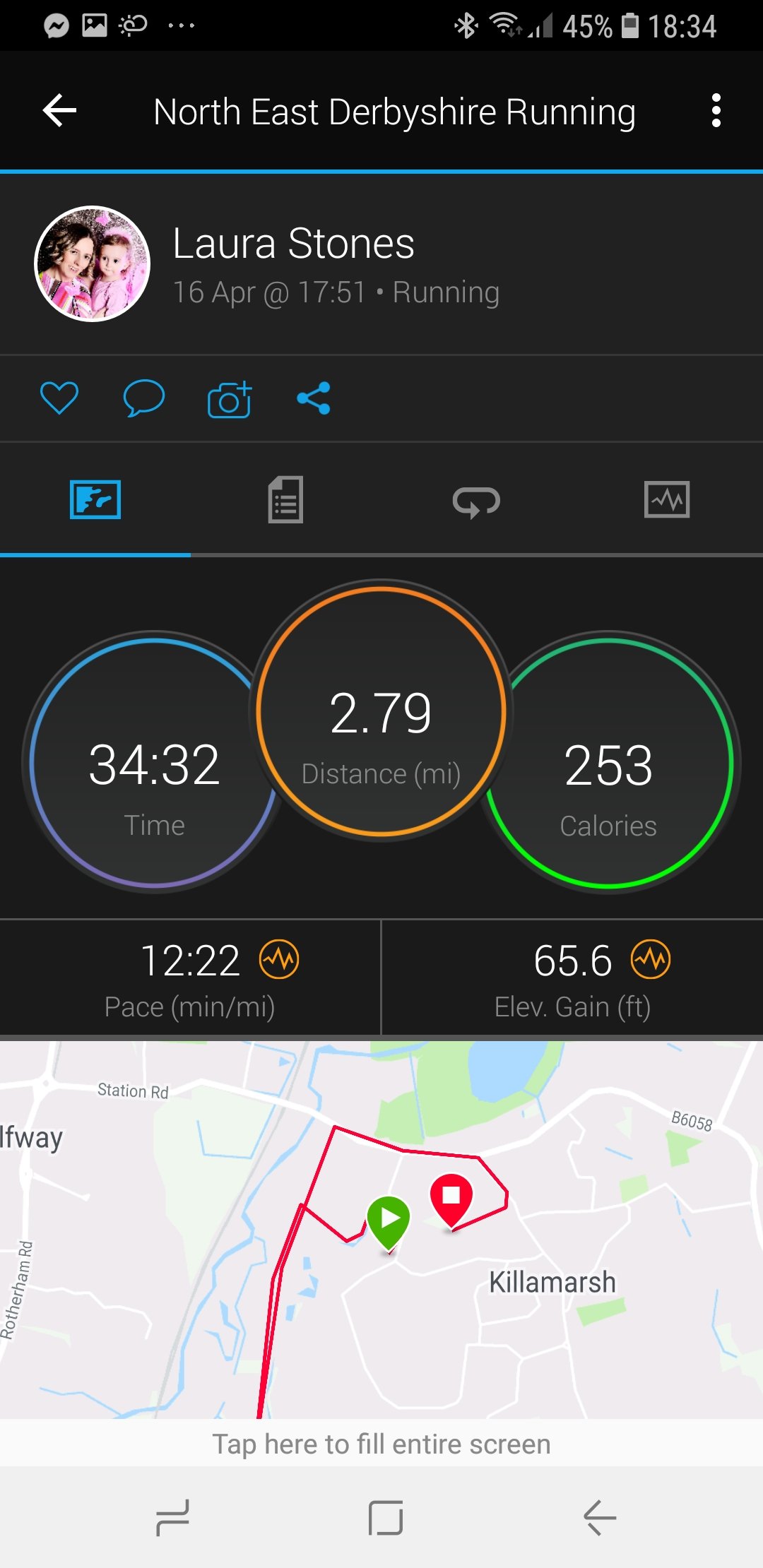Open recent apps from navigation bar

[x=172, y=1517]
